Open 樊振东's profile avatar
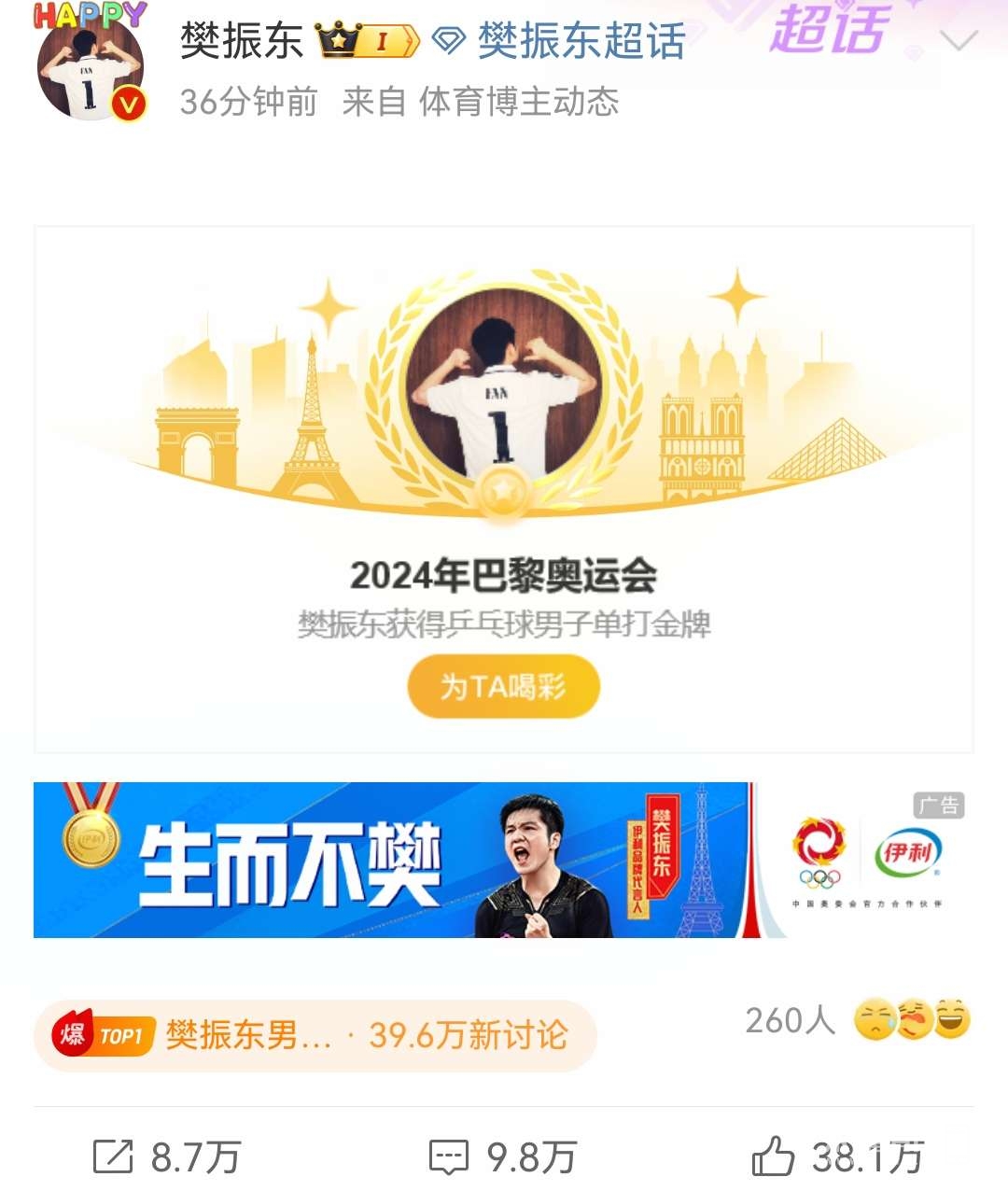This screenshot has height=1191, width=1008. (x=89, y=70)
